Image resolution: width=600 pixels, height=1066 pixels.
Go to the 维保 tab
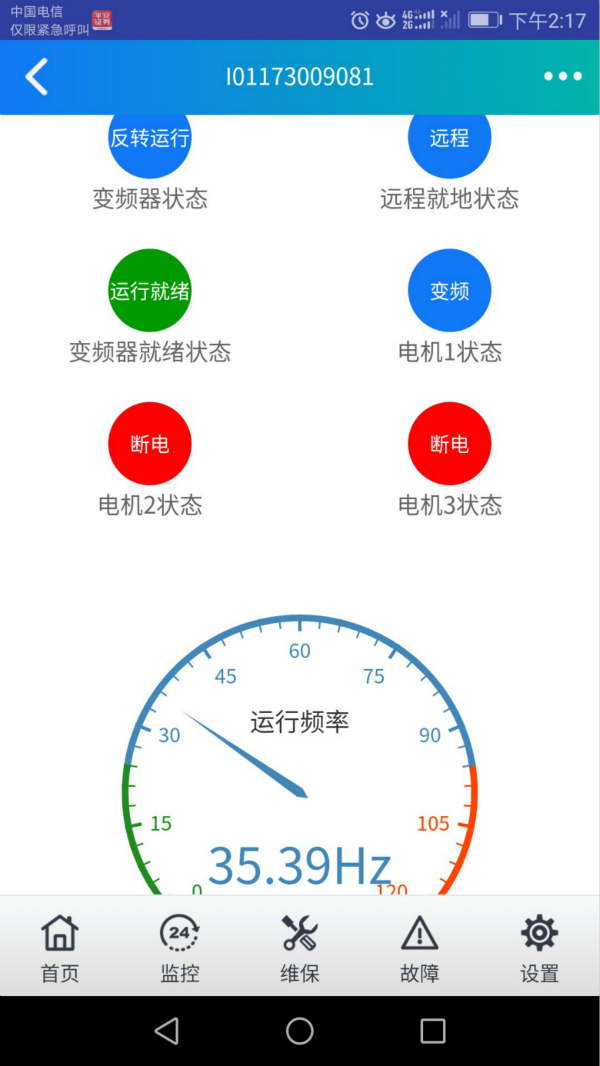300,947
